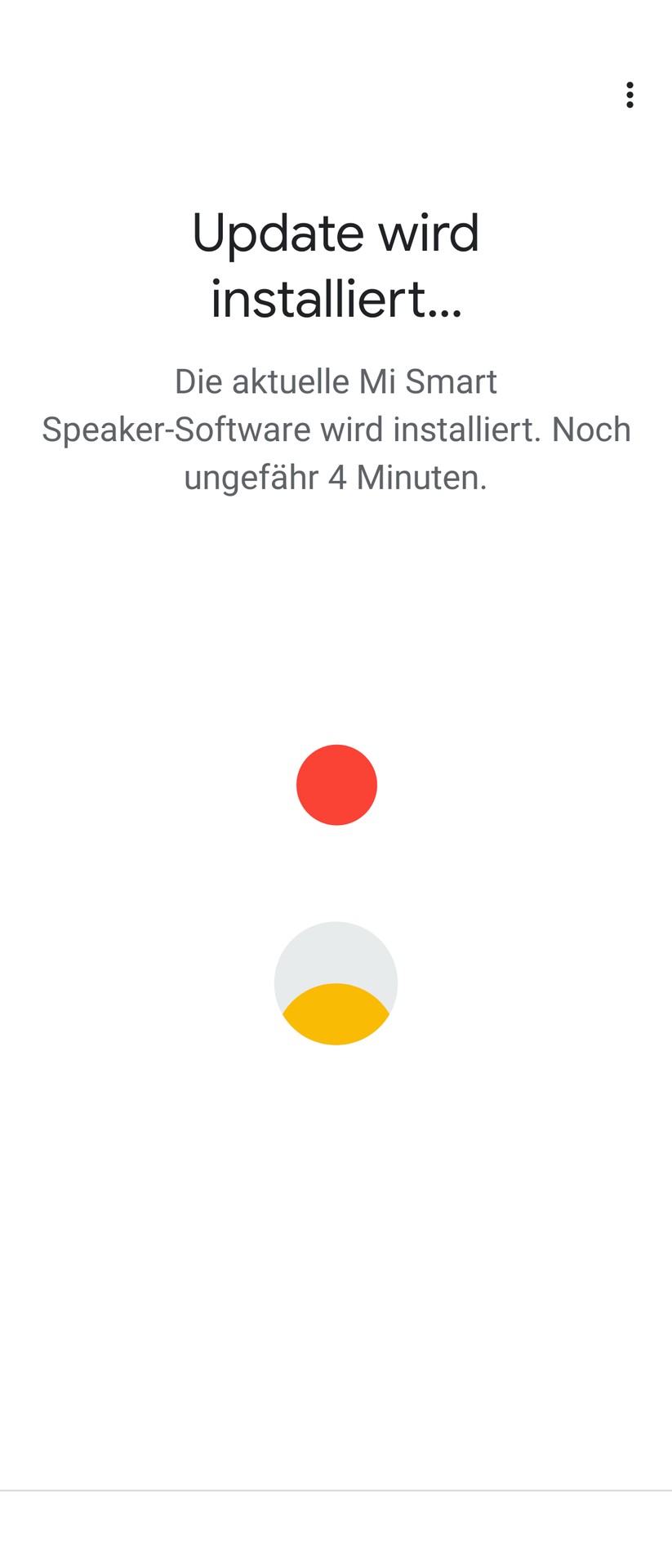This screenshot has height=1568, width=672.
Task: Tap the Mi Smart Speaker description text
Action: (x=336, y=429)
